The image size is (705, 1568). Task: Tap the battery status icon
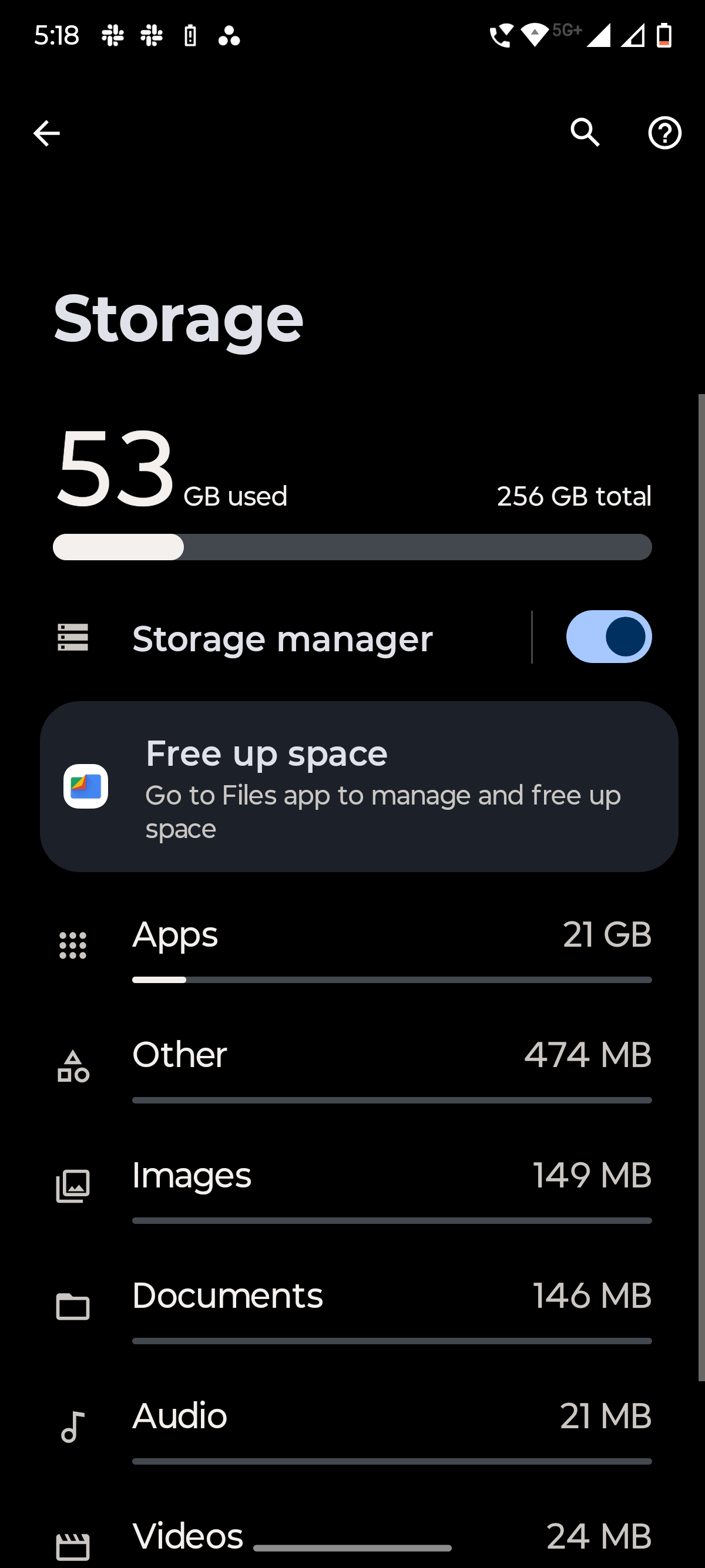tap(664, 36)
